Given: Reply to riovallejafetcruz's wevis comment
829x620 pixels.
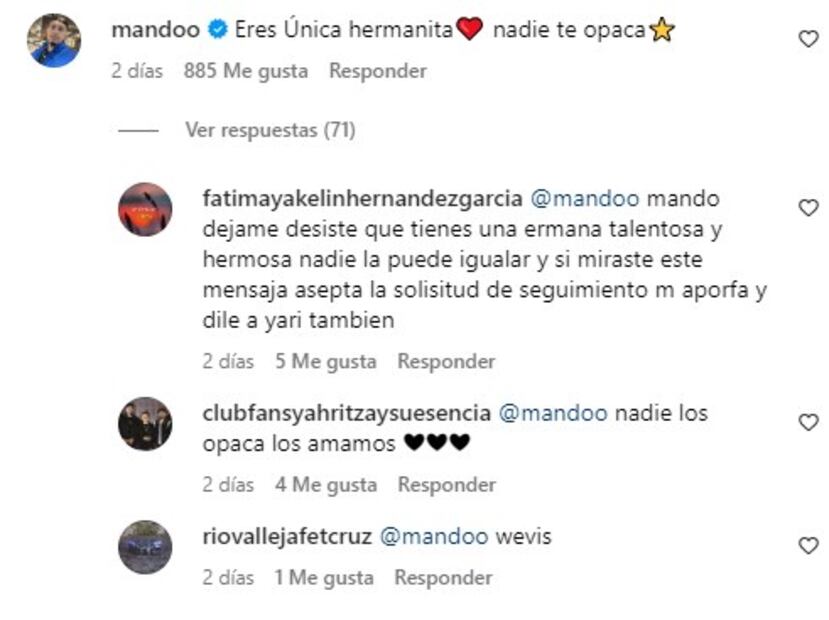Looking at the screenshot, I should (x=443, y=577).
